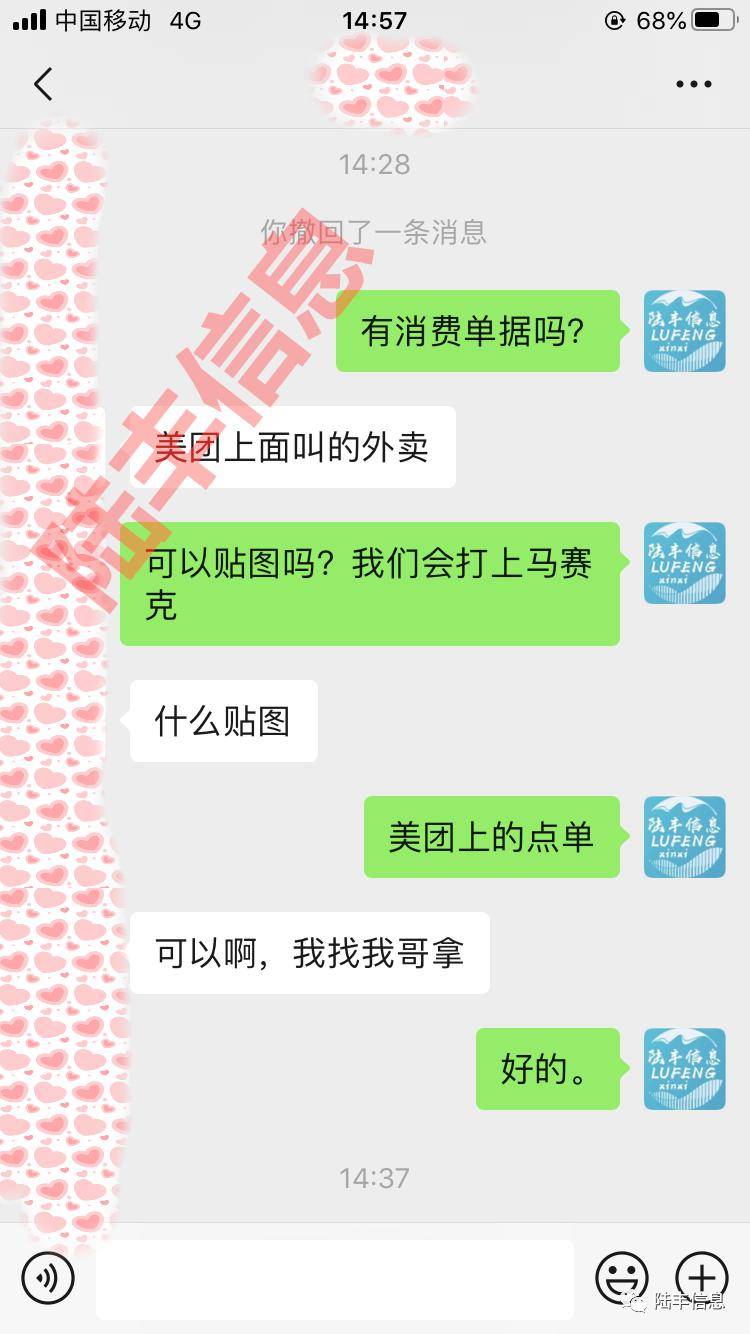Go back to the chat list
This screenshot has height=1334, width=750.
(x=42, y=84)
